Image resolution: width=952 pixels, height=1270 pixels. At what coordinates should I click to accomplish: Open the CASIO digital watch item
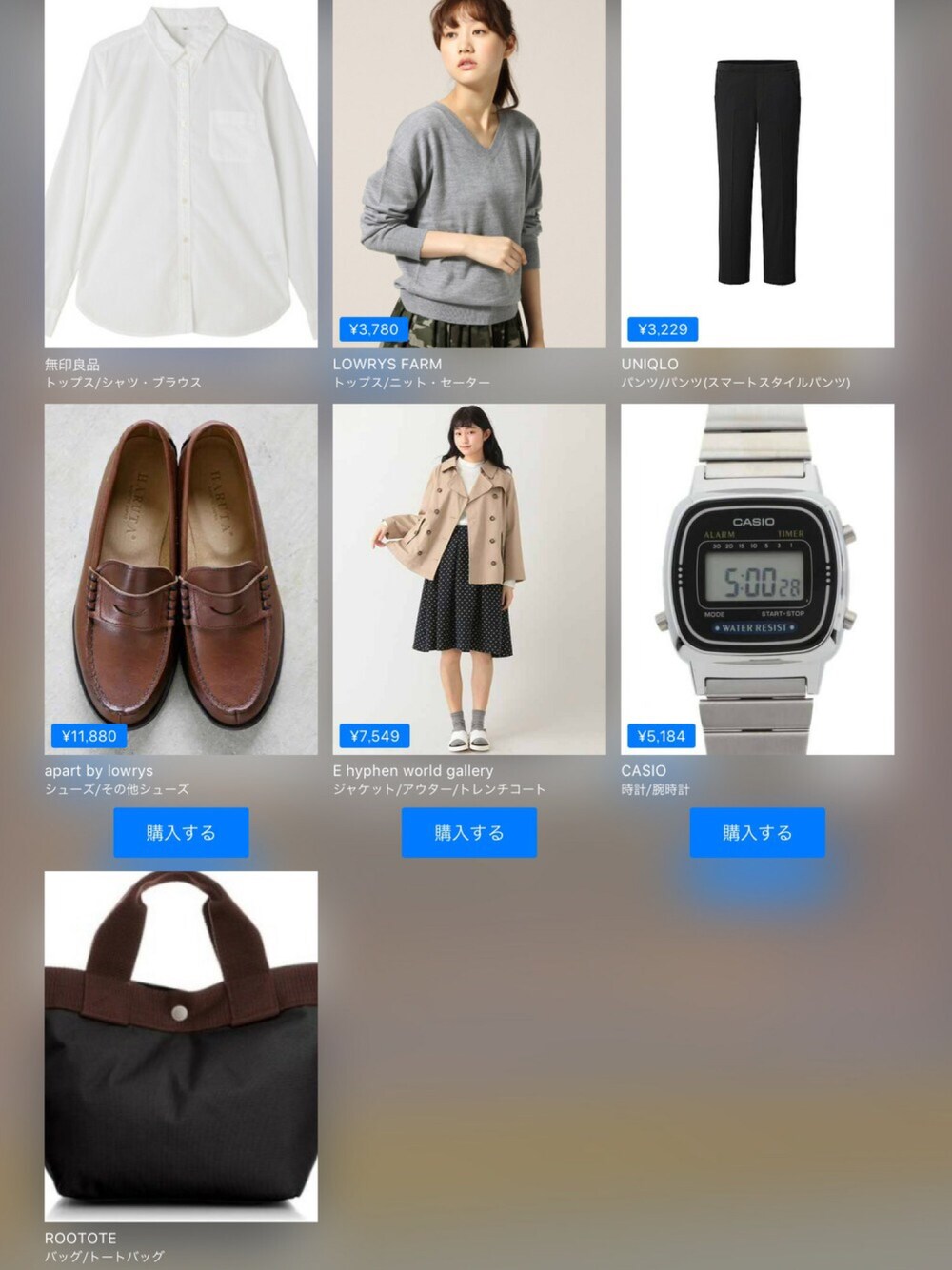coord(757,579)
